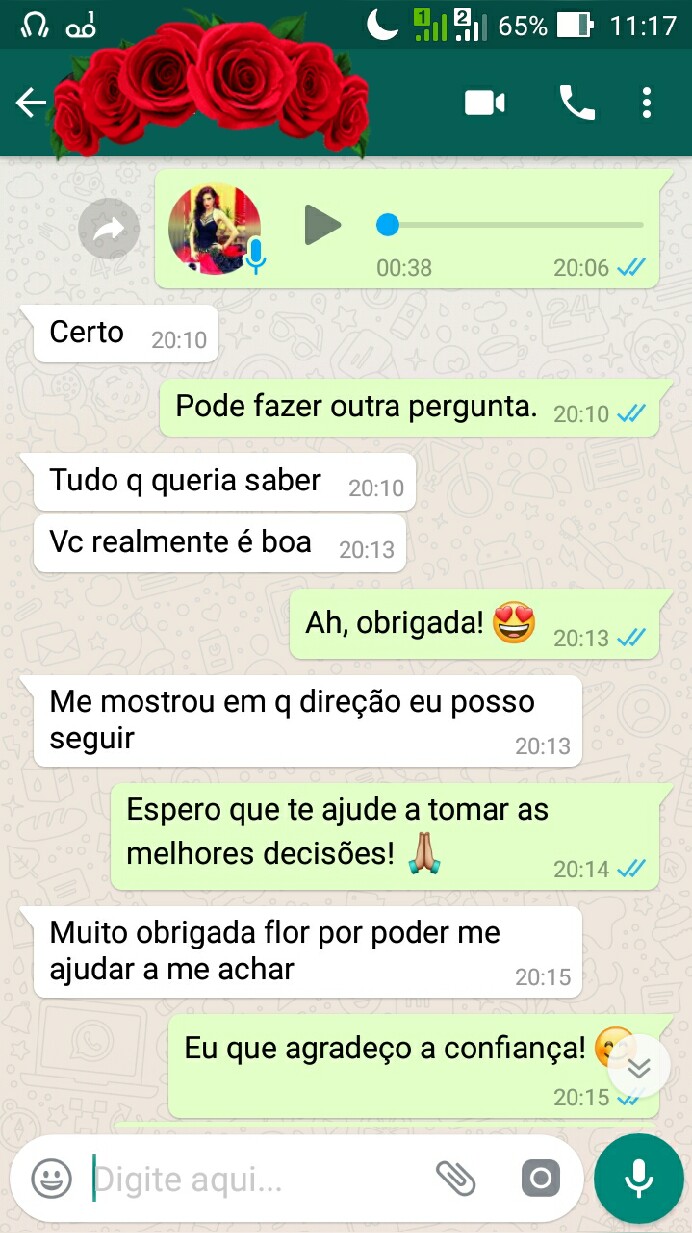Tap the microphone to record voice message
This screenshot has width=692, height=1233.
click(x=639, y=1178)
